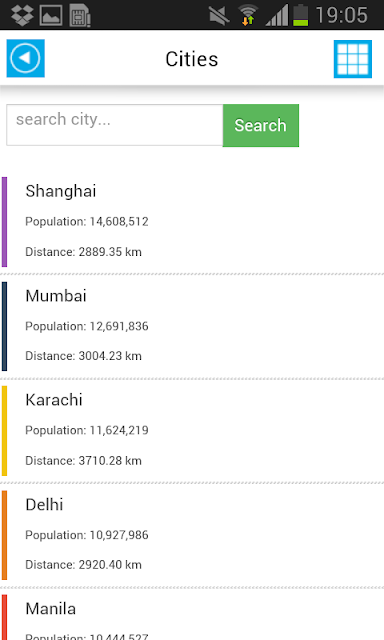
Task: Choose Manila in the cities list
Action: coord(192,615)
